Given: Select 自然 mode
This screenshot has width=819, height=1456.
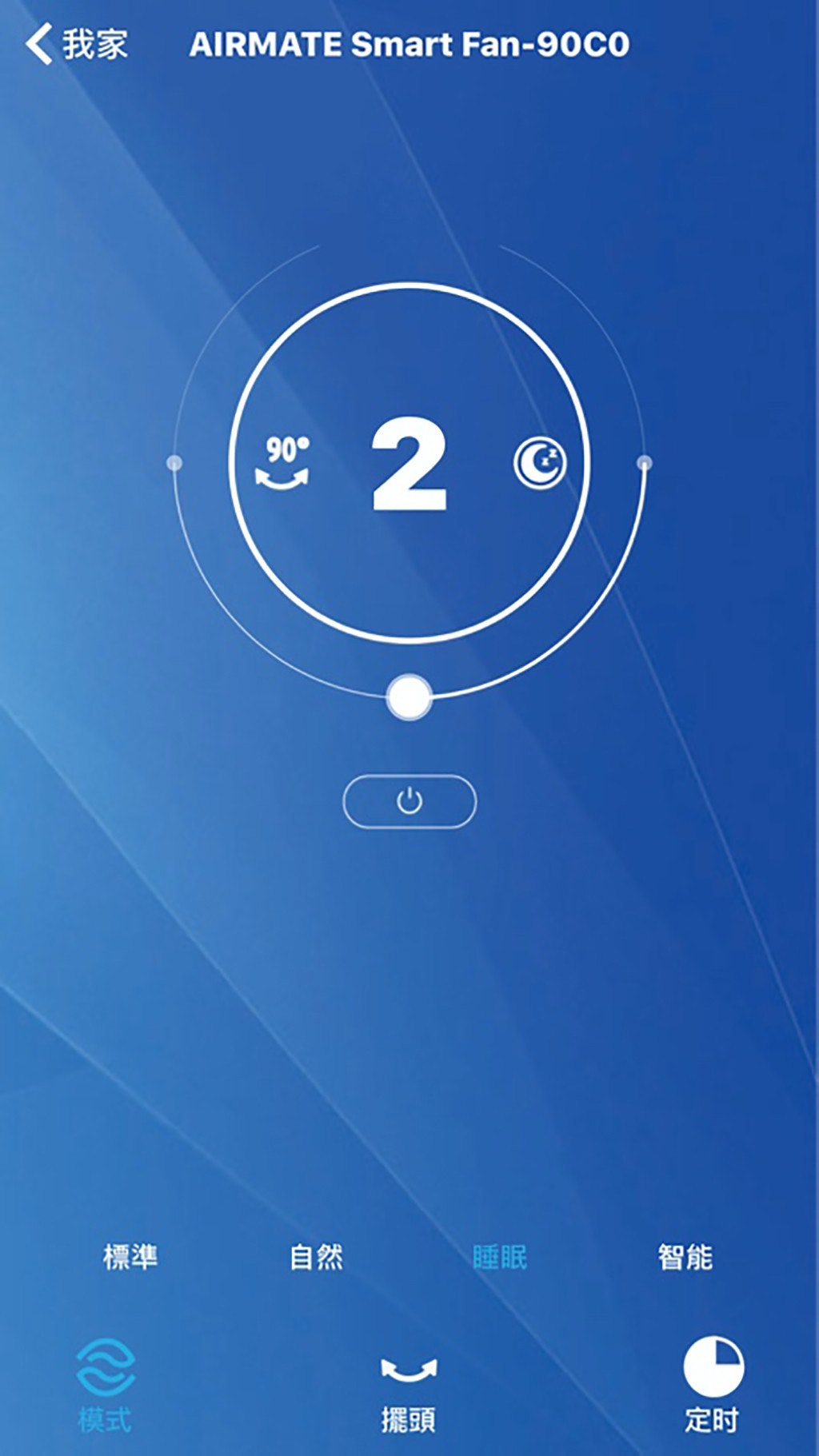Looking at the screenshot, I should [316, 1257].
